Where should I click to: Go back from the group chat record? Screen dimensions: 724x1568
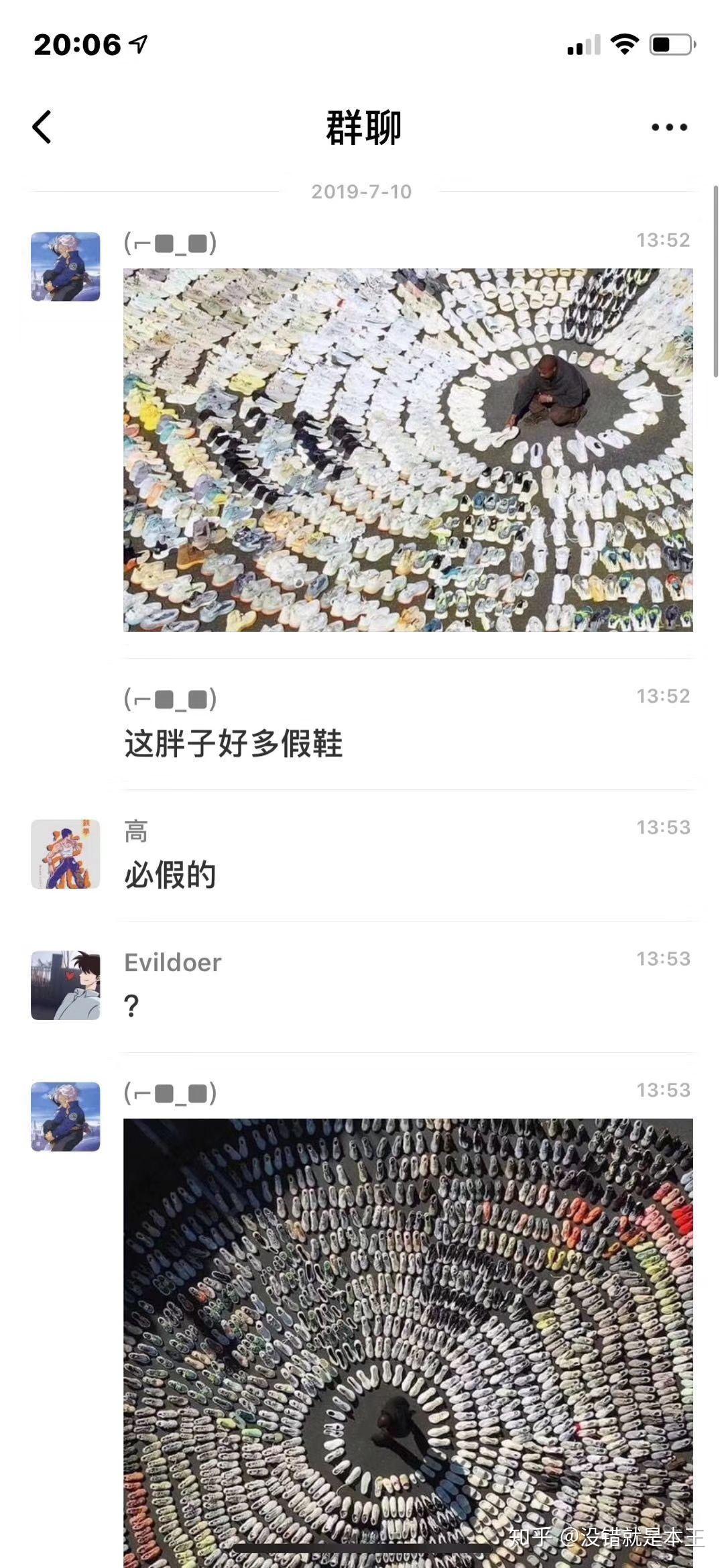coord(42,127)
